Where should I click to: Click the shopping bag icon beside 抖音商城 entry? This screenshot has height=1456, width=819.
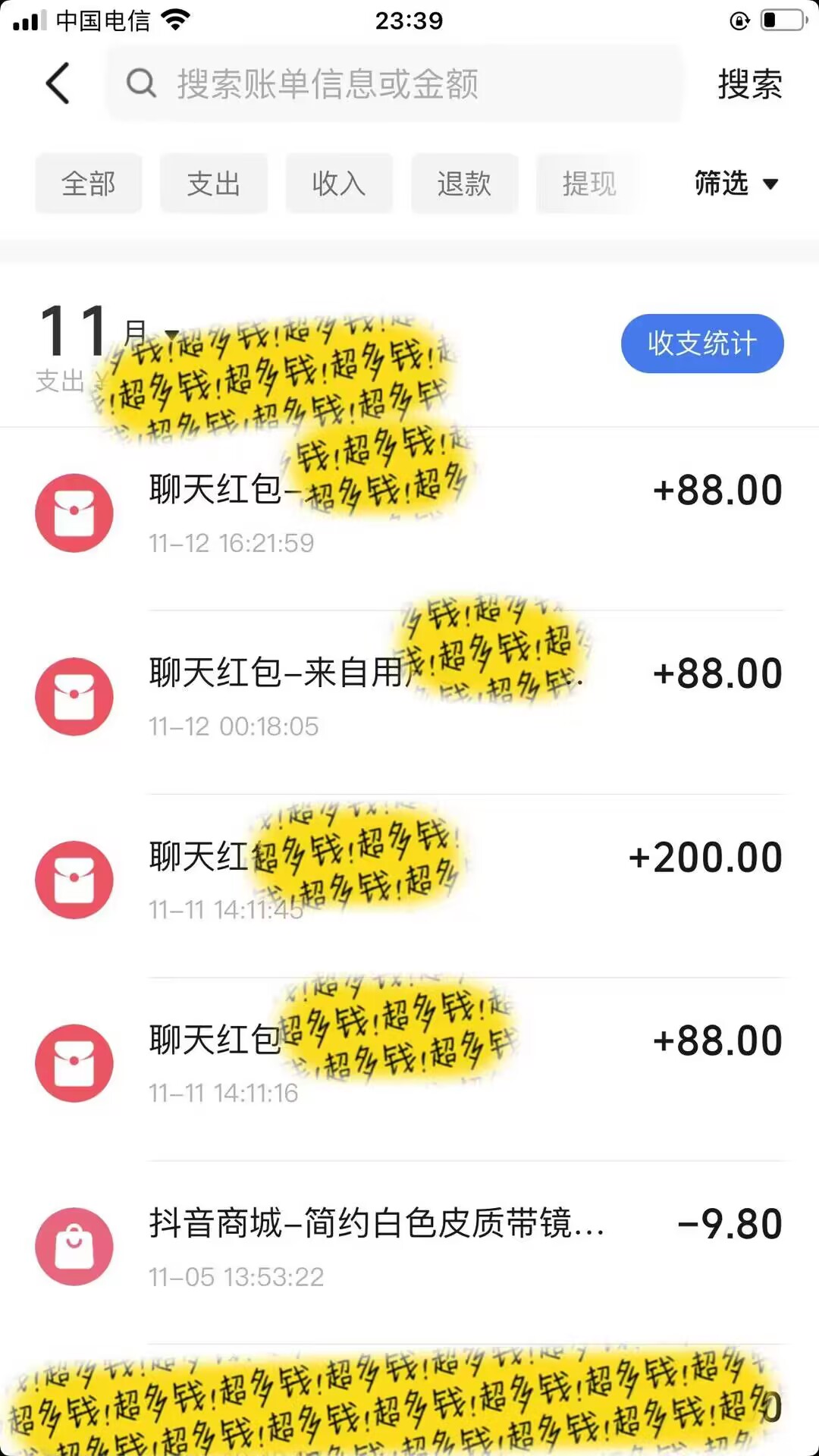coord(74,1247)
